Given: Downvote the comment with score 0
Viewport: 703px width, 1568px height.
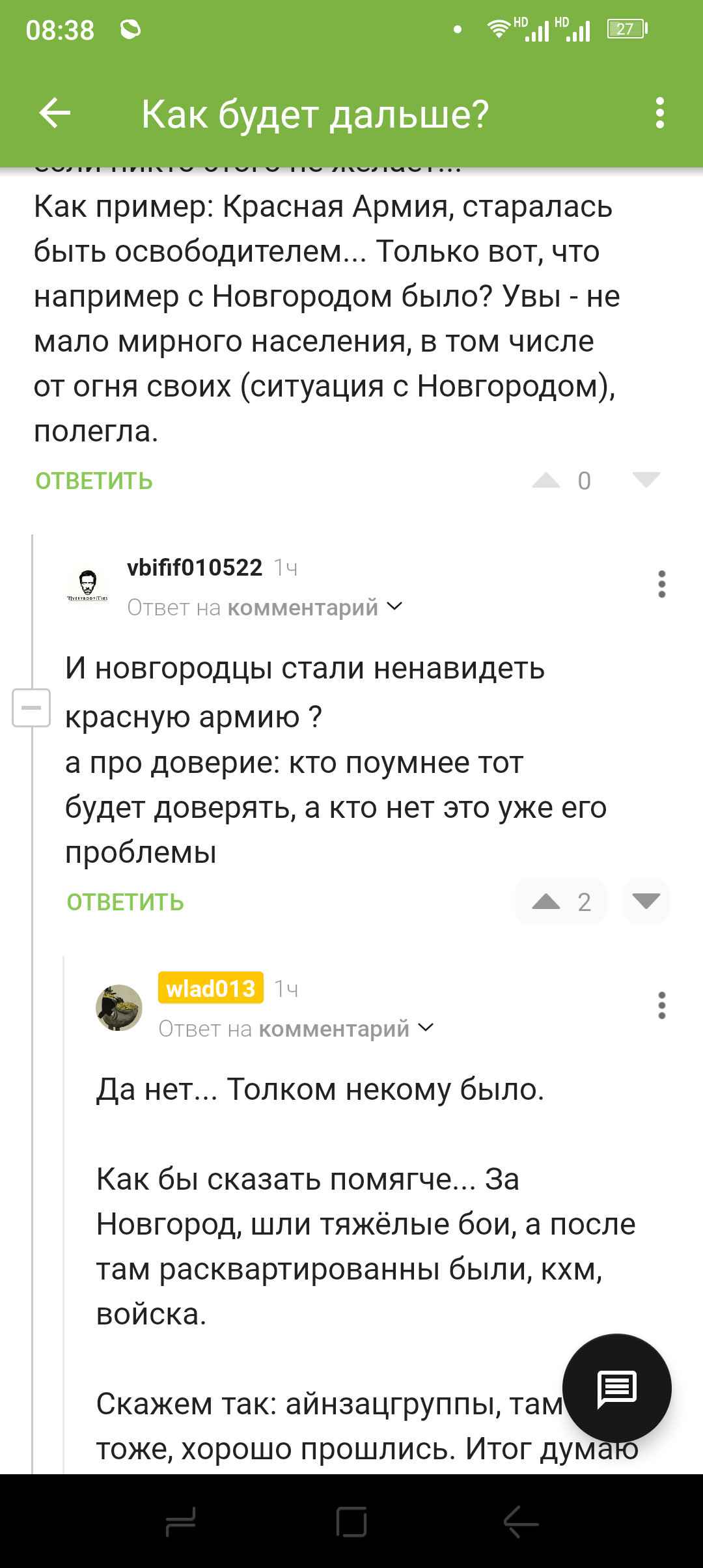Looking at the screenshot, I should coord(646,481).
